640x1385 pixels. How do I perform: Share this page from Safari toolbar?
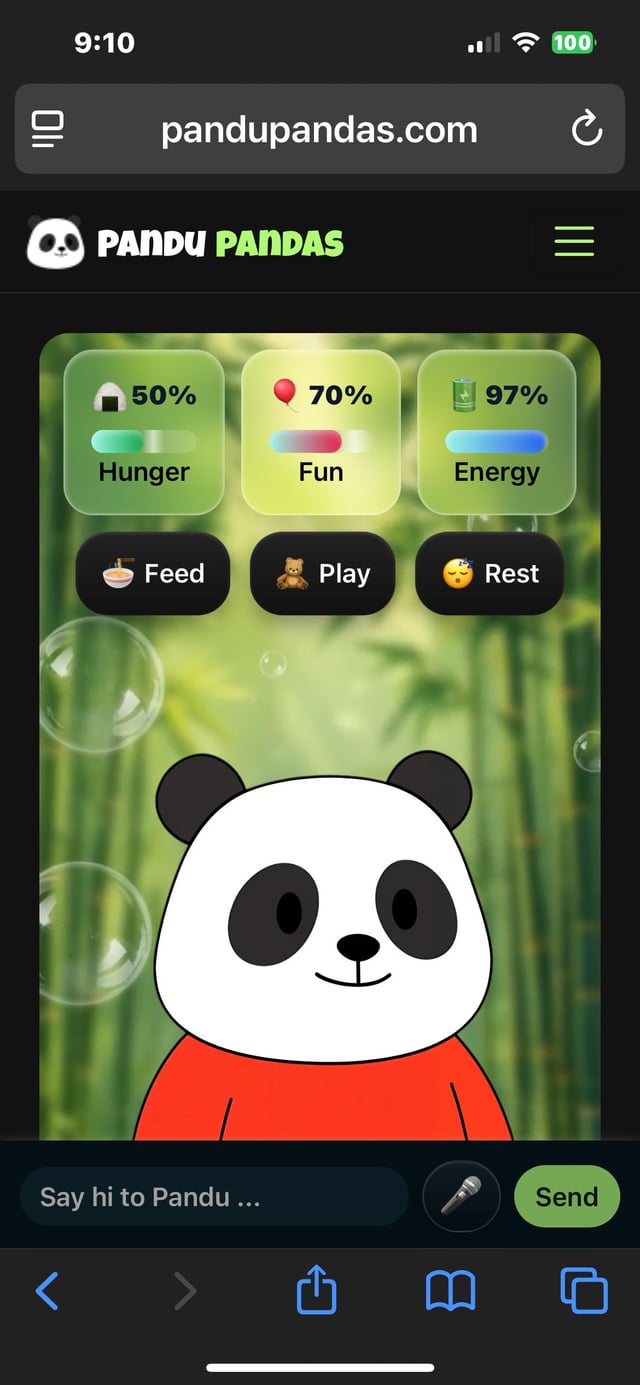pos(317,1290)
